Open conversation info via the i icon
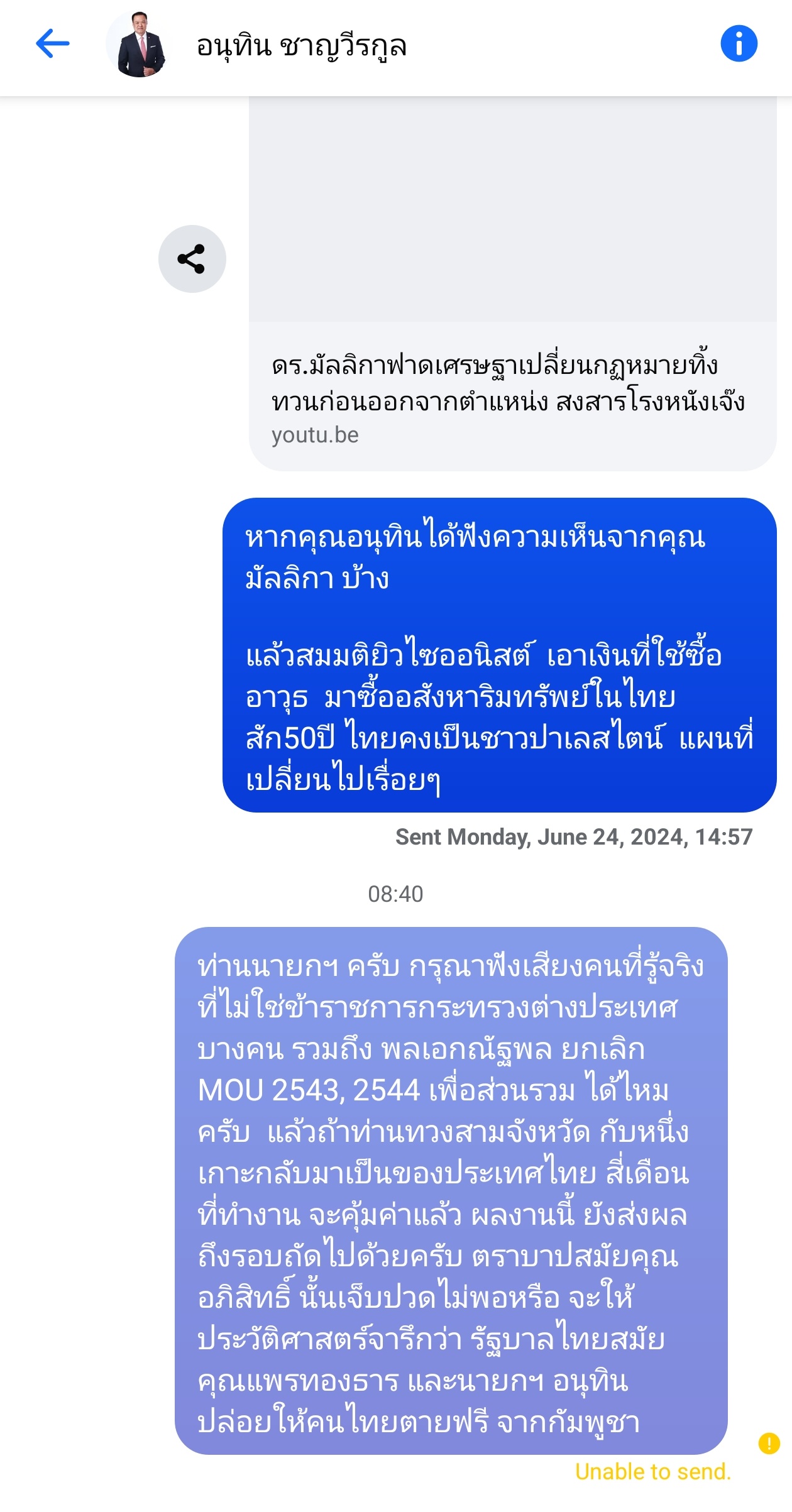Viewport: 792px width, 1512px height. pos(739,44)
